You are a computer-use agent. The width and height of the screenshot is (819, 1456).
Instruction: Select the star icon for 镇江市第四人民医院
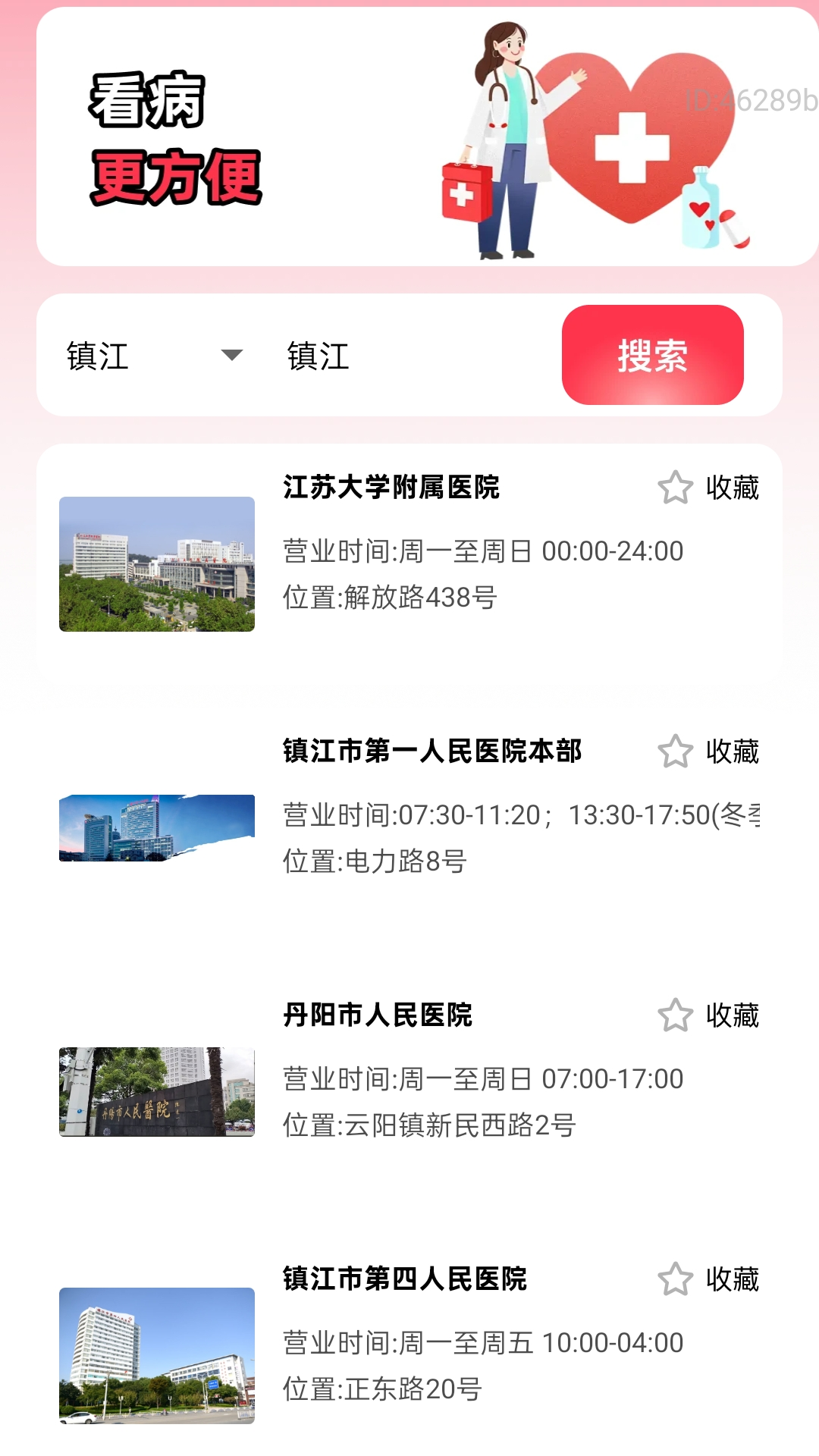[674, 1279]
